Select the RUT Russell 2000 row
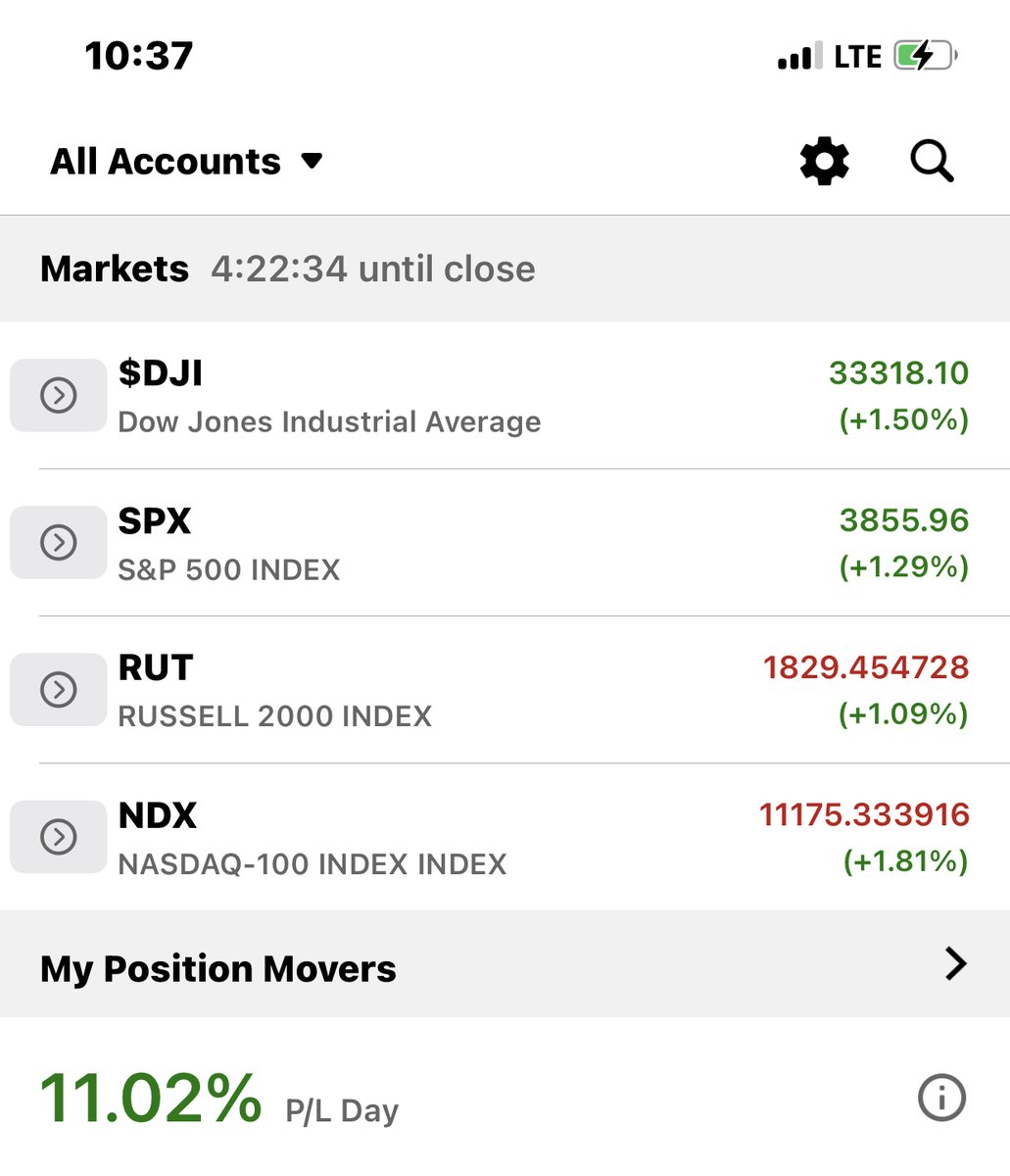 [x=59, y=690]
